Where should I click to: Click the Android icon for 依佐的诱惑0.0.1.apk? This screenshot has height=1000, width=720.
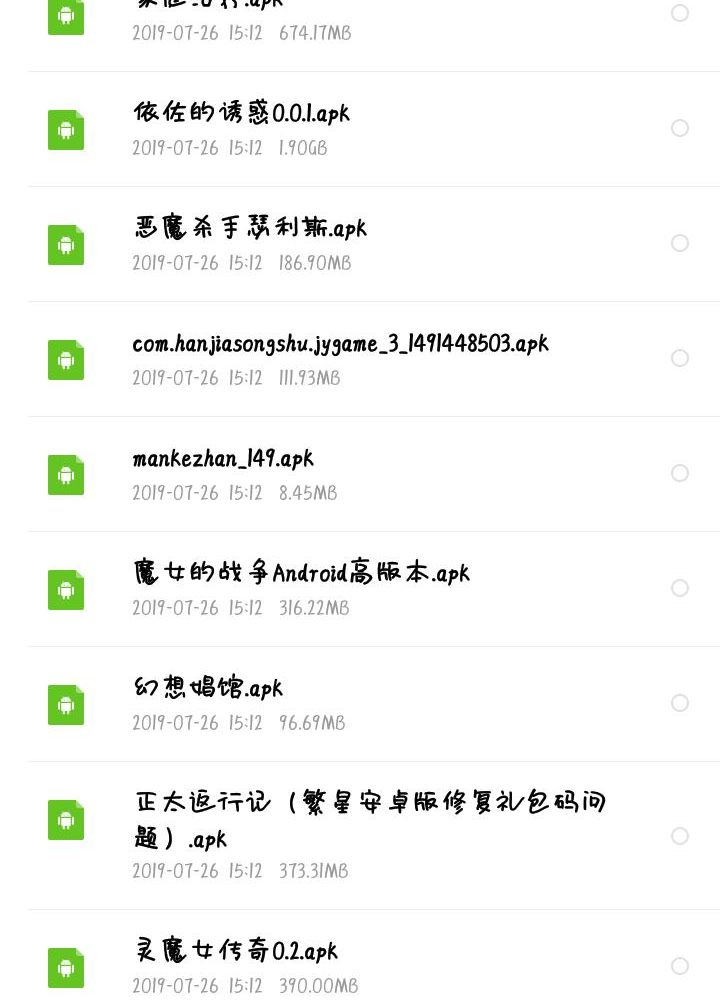(x=66, y=129)
